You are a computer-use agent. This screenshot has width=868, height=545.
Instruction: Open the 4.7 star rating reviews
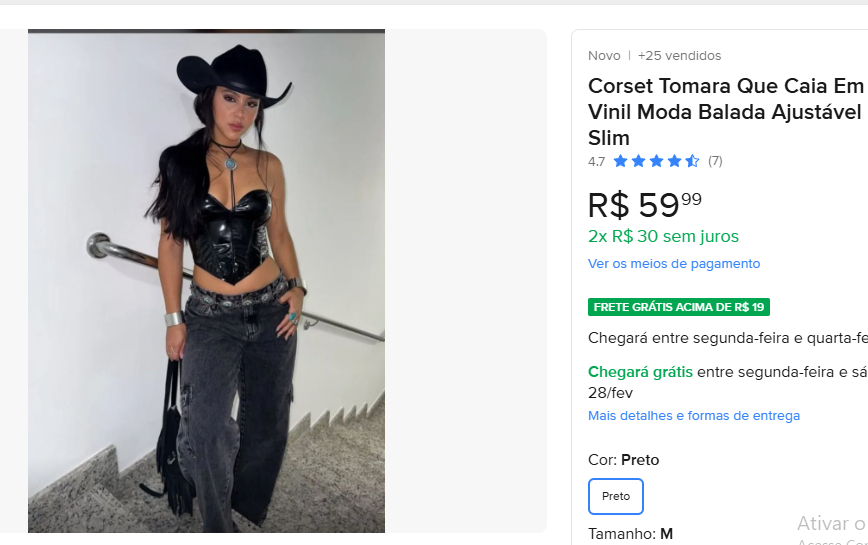(655, 161)
